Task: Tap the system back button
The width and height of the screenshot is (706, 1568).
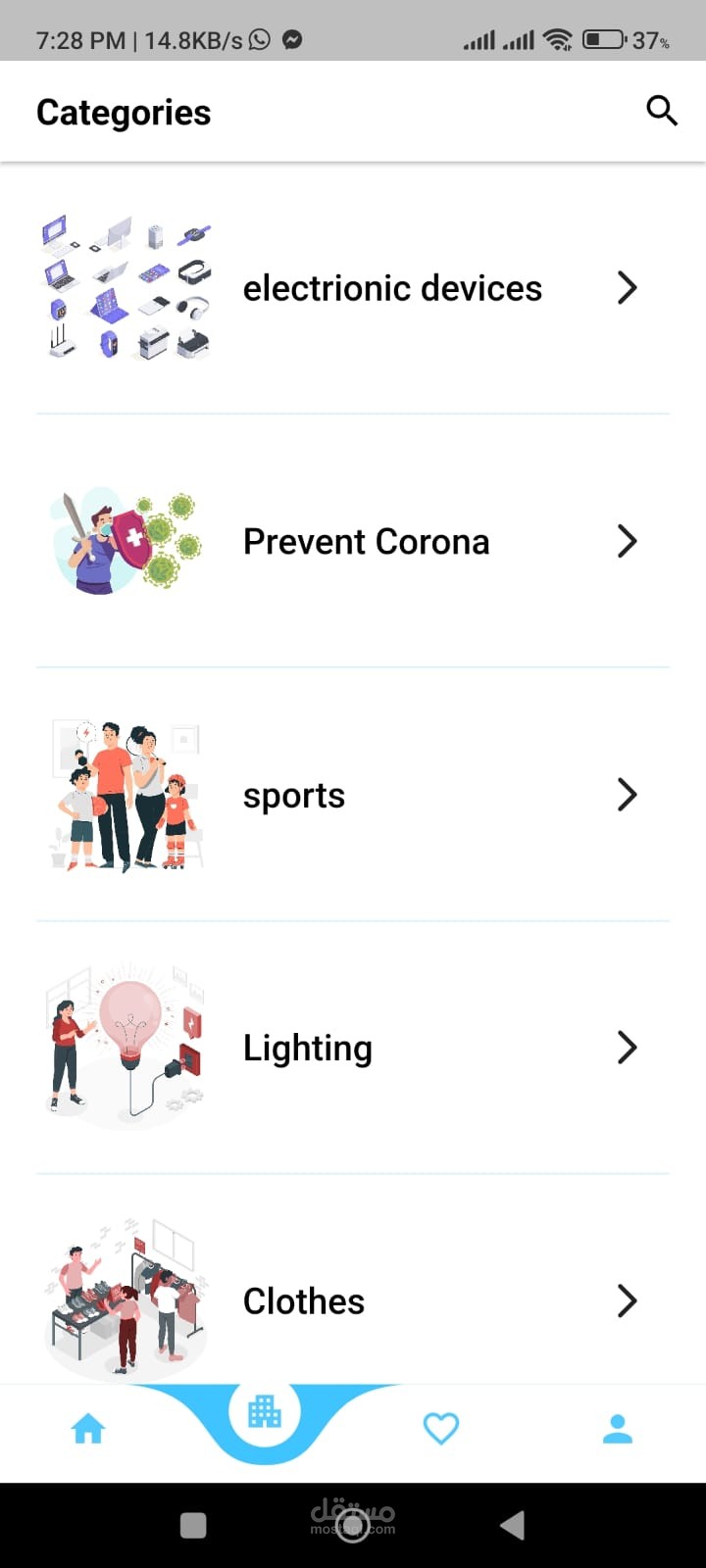Action: click(x=512, y=1525)
